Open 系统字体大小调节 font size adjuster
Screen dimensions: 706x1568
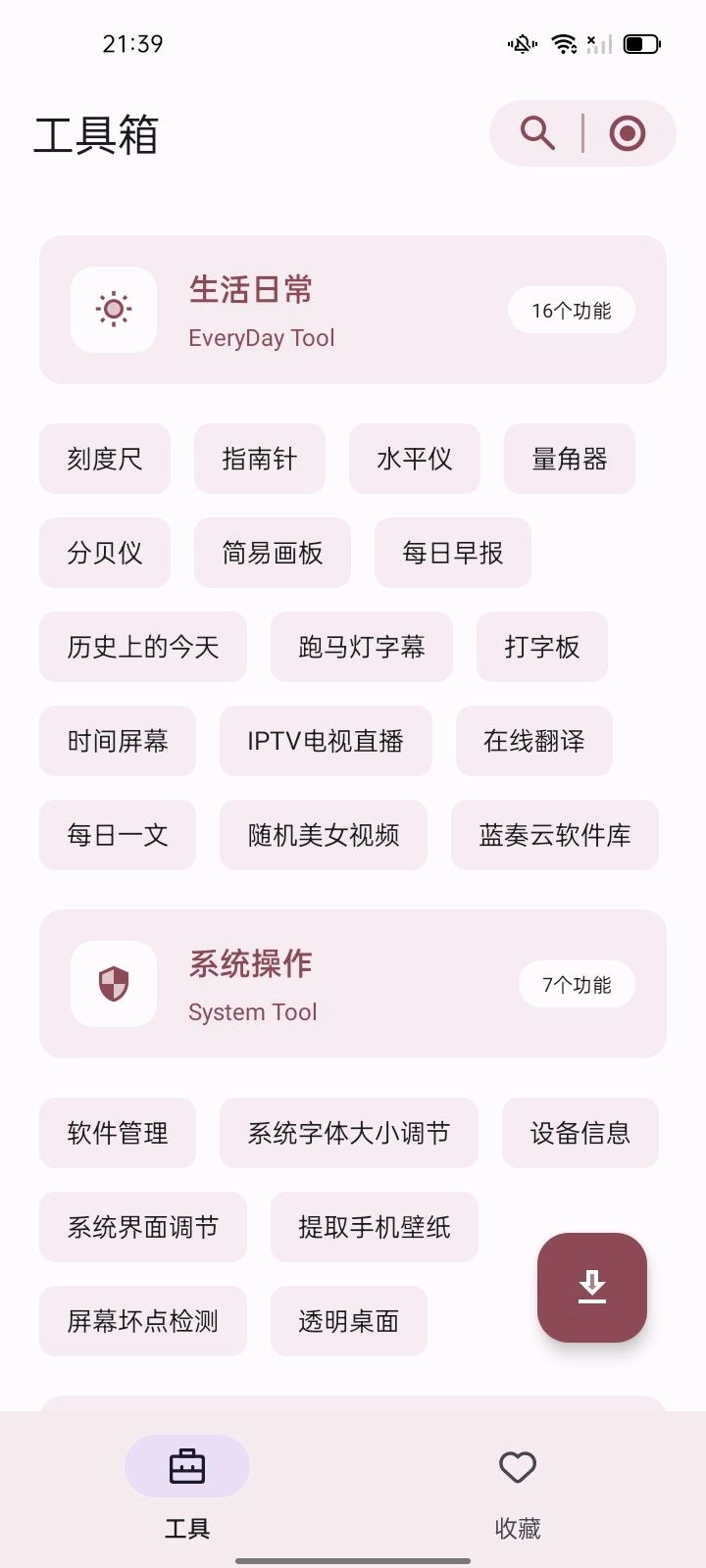(349, 1133)
